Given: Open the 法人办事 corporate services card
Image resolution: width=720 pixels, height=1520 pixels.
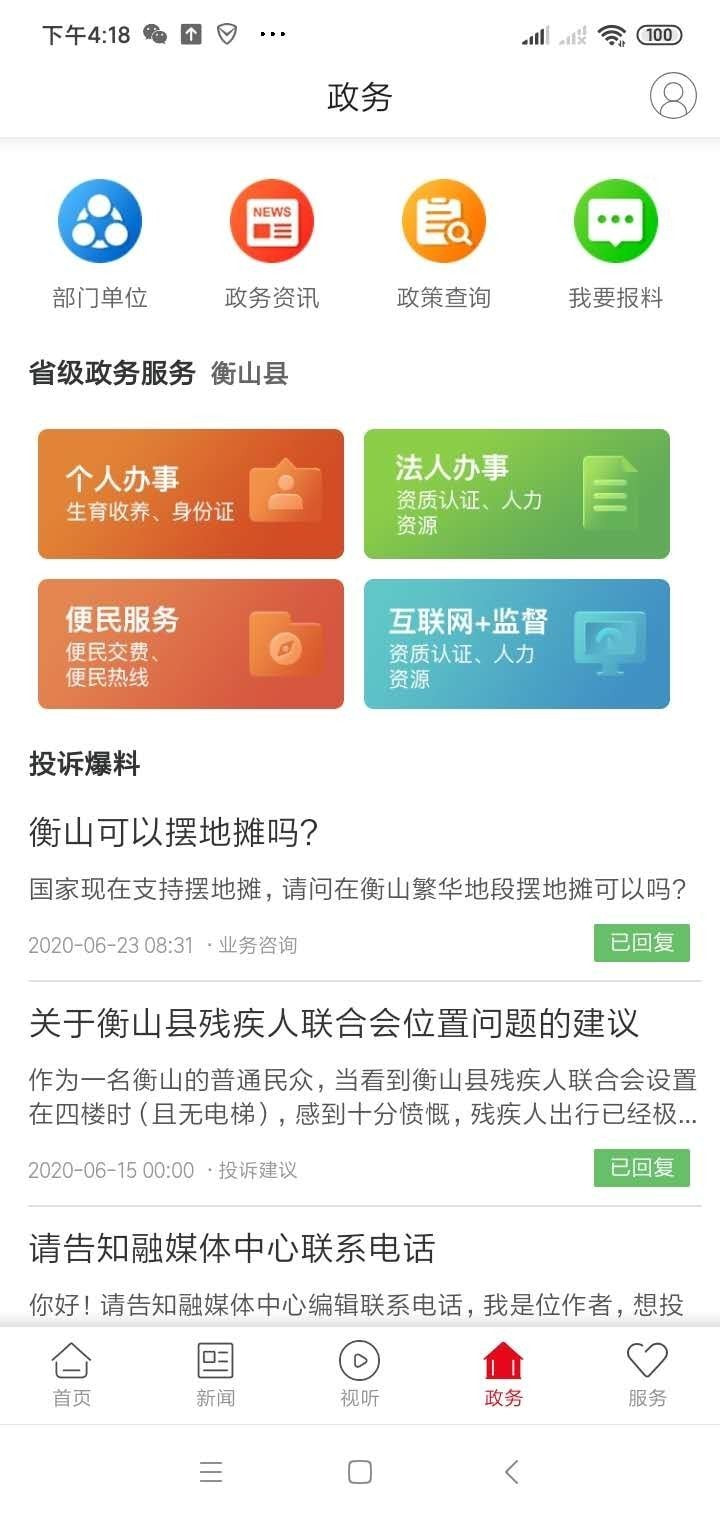Looking at the screenshot, I should (x=517, y=494).
